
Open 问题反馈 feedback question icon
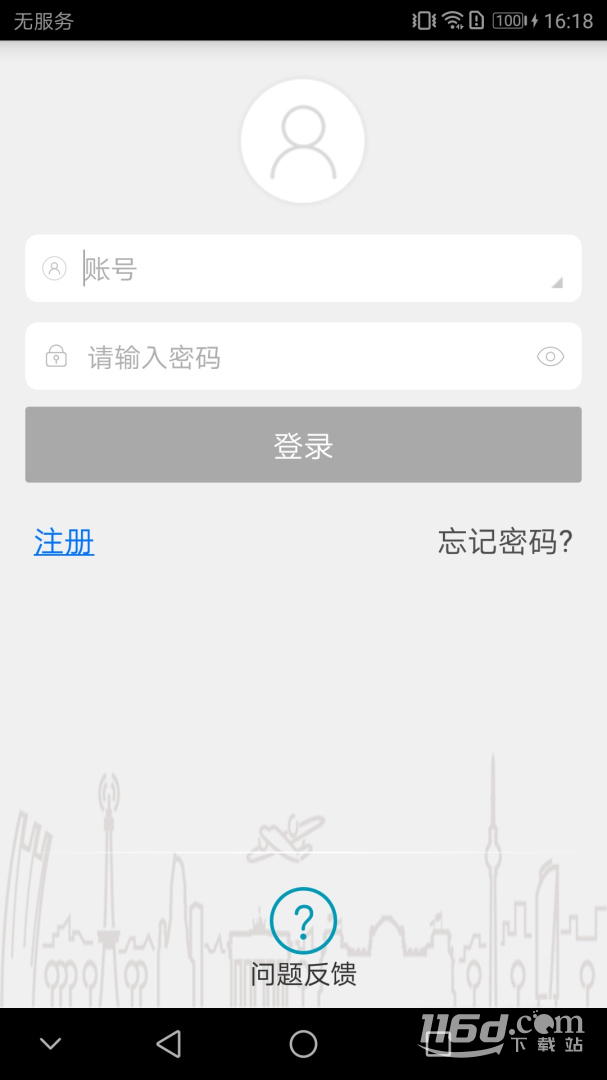[303, 922]
